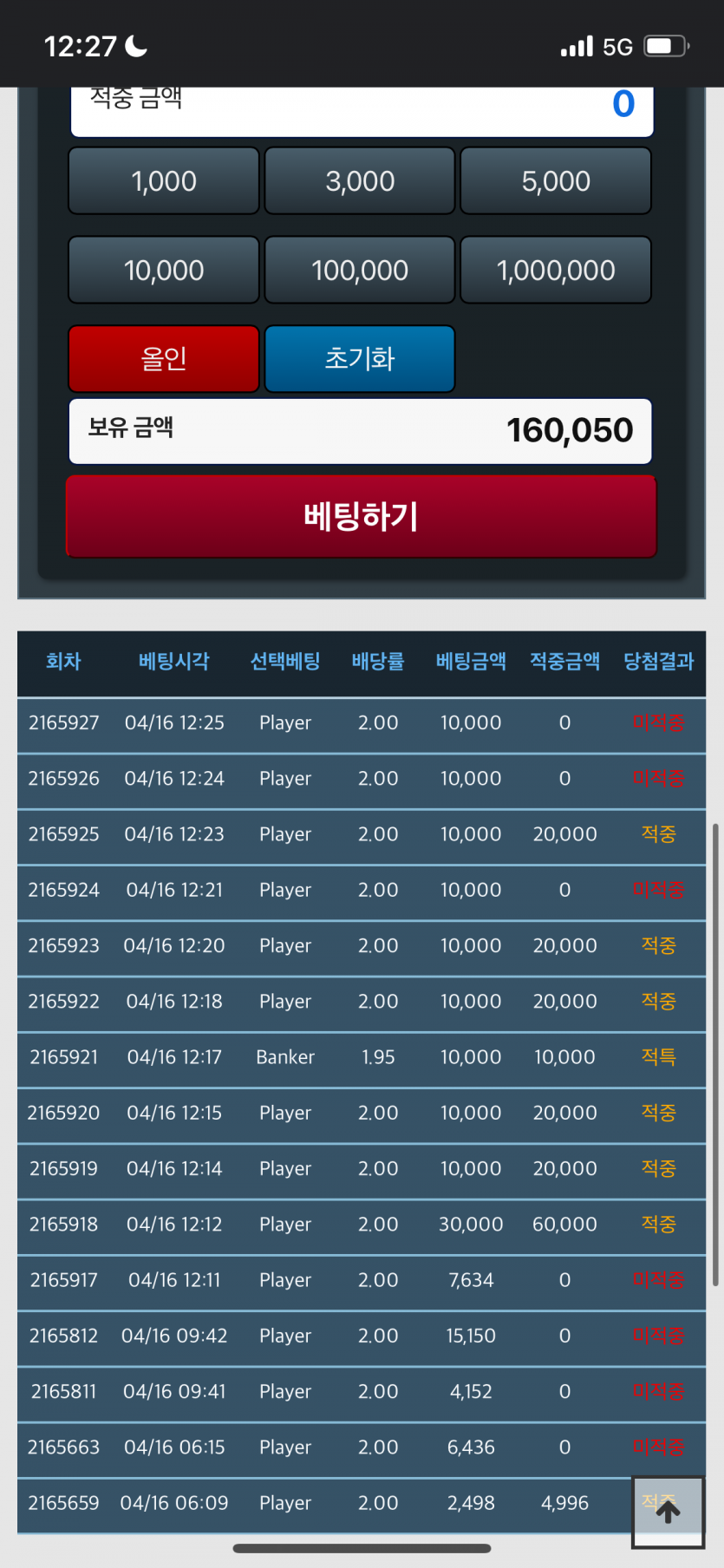Image resolution: width=724 pixels, height=1568 pixels.
Task: Choose the 5,000 amount button
Action: click(556, 181)
